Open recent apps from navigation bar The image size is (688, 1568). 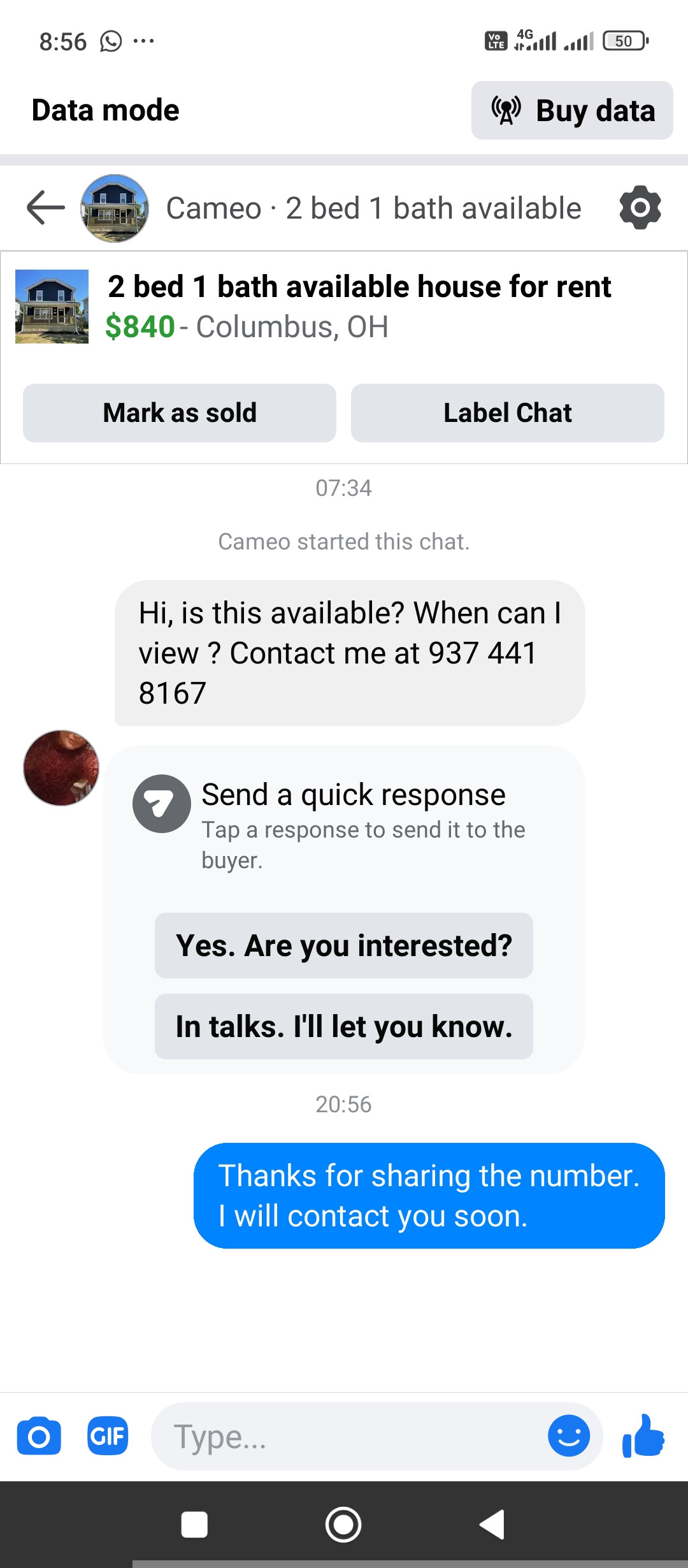coord(194,1525)
